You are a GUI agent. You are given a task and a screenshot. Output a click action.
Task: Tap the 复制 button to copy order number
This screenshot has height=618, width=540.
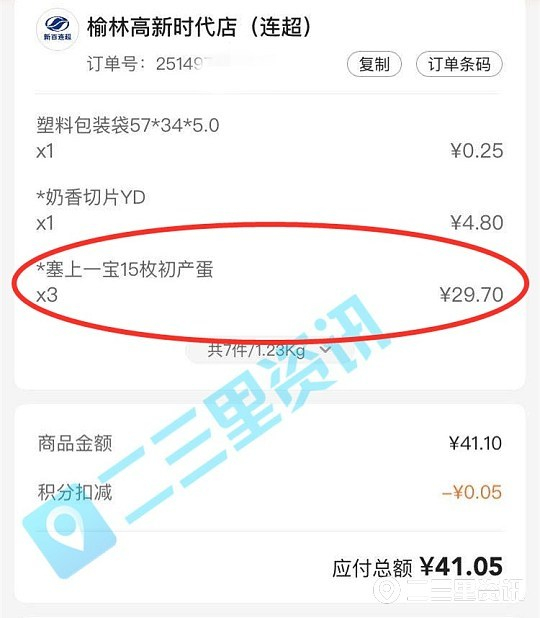(374, 64)
